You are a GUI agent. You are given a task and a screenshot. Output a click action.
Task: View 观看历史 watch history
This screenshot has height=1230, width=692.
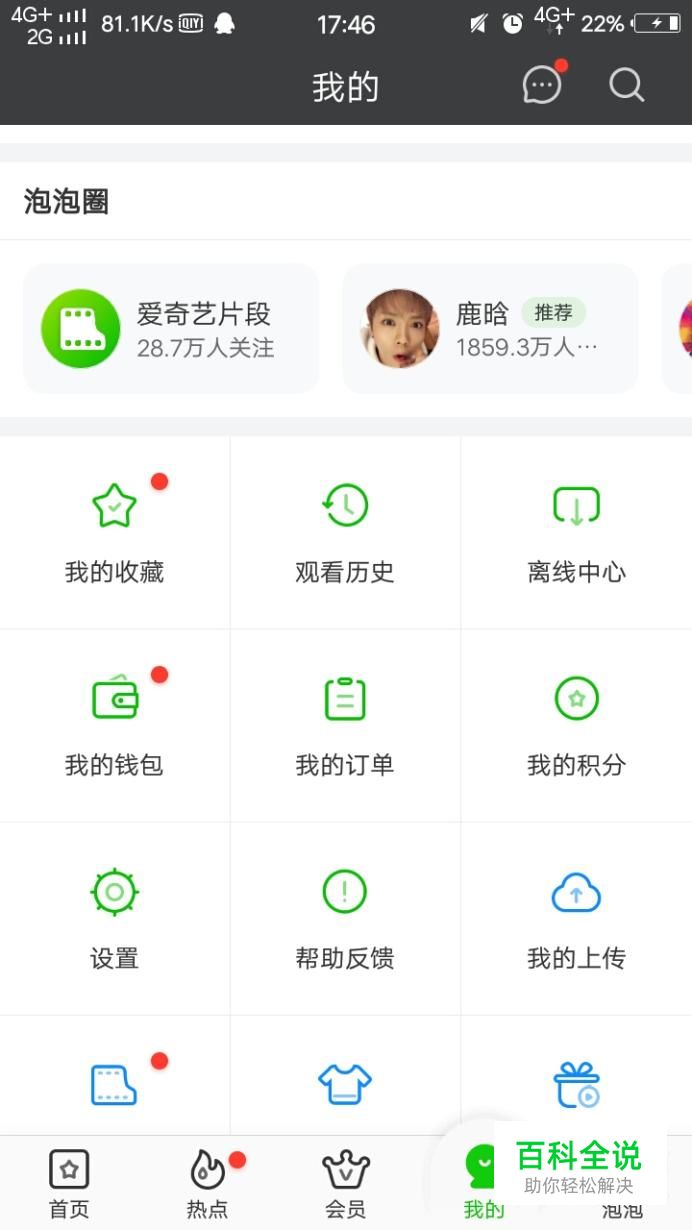click(345, 532)
